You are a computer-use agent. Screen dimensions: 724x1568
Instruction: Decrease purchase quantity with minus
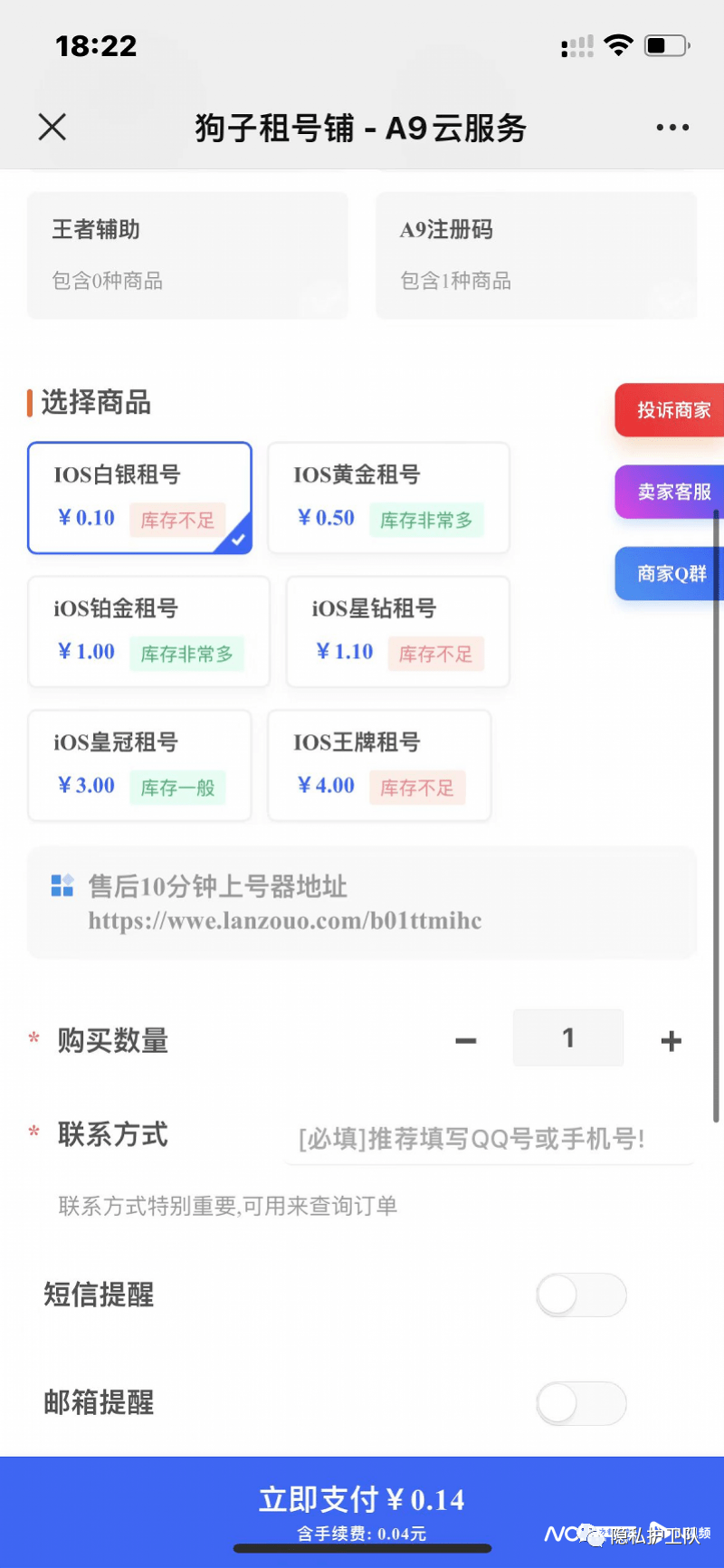tap(466, 1040)
